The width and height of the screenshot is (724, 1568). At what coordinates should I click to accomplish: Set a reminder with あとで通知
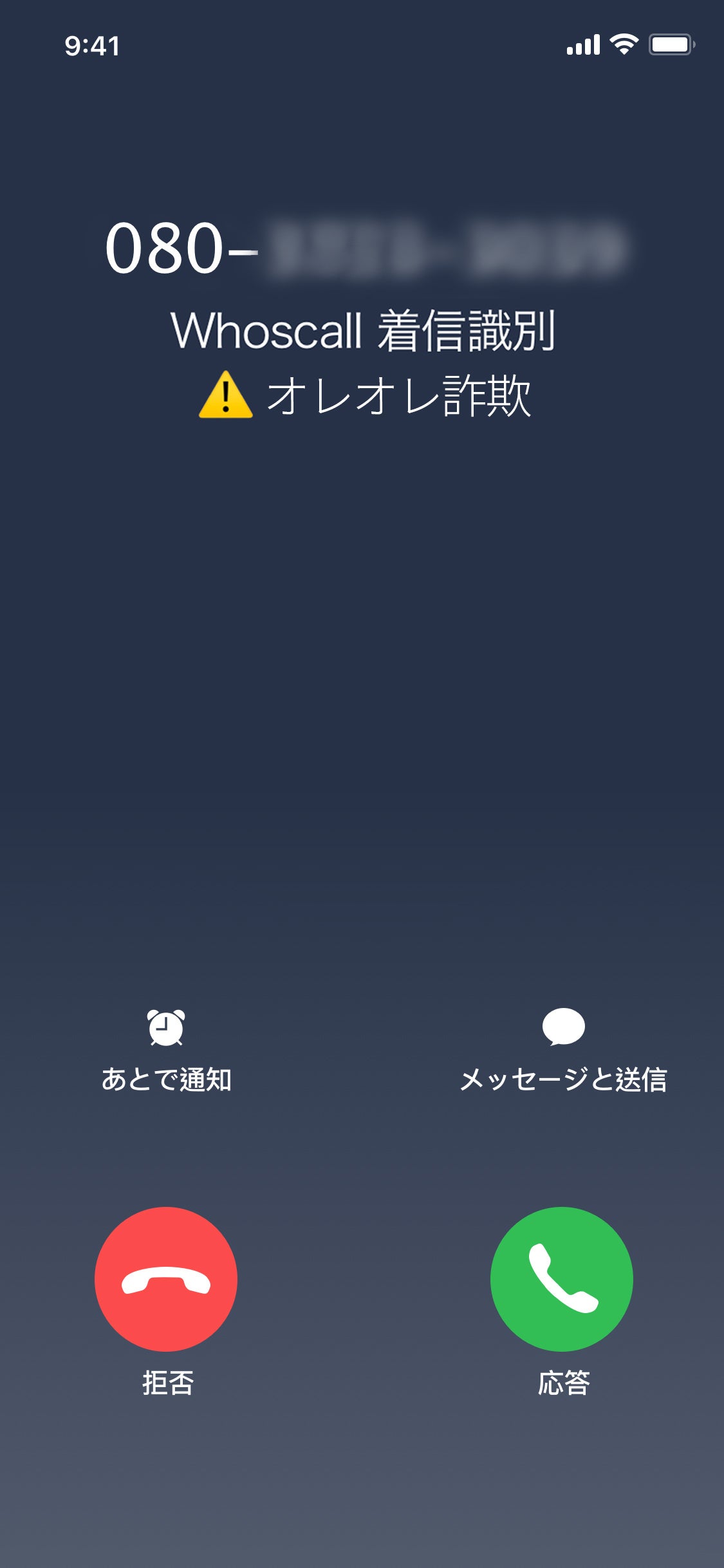click(x=166, y=1050)
